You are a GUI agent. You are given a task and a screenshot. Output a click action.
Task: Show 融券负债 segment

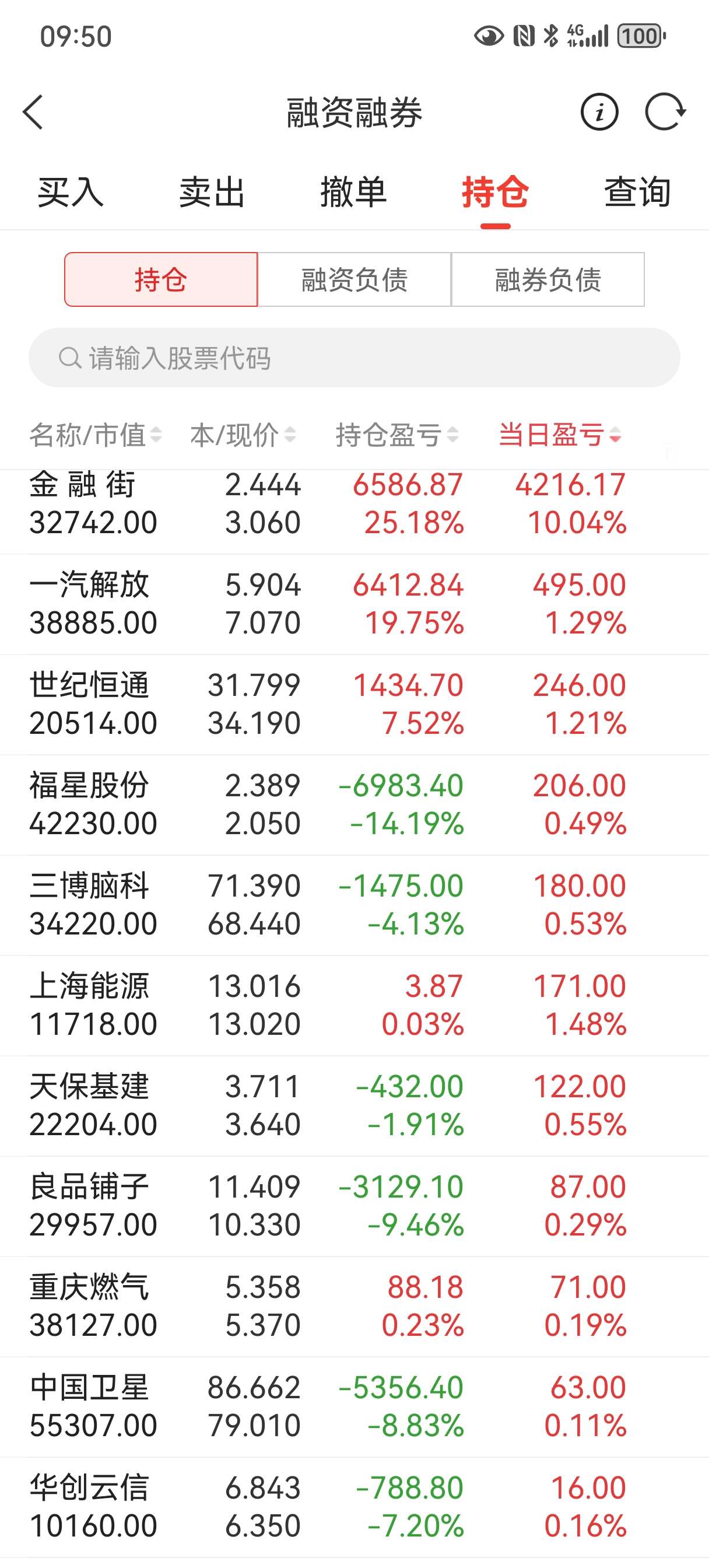coord(547,280)
